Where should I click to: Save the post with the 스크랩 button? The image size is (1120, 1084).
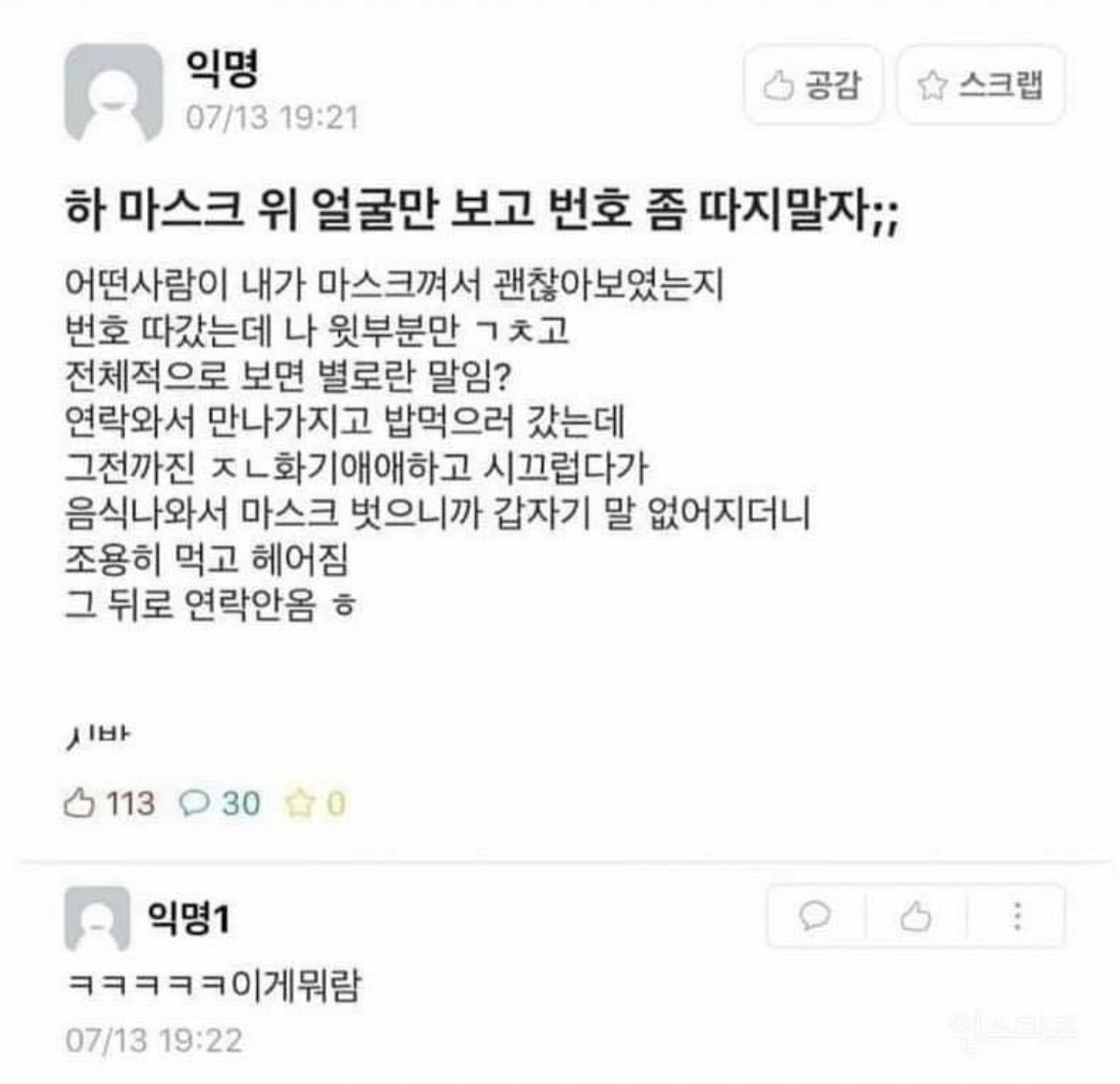click(x=980, y=86)
